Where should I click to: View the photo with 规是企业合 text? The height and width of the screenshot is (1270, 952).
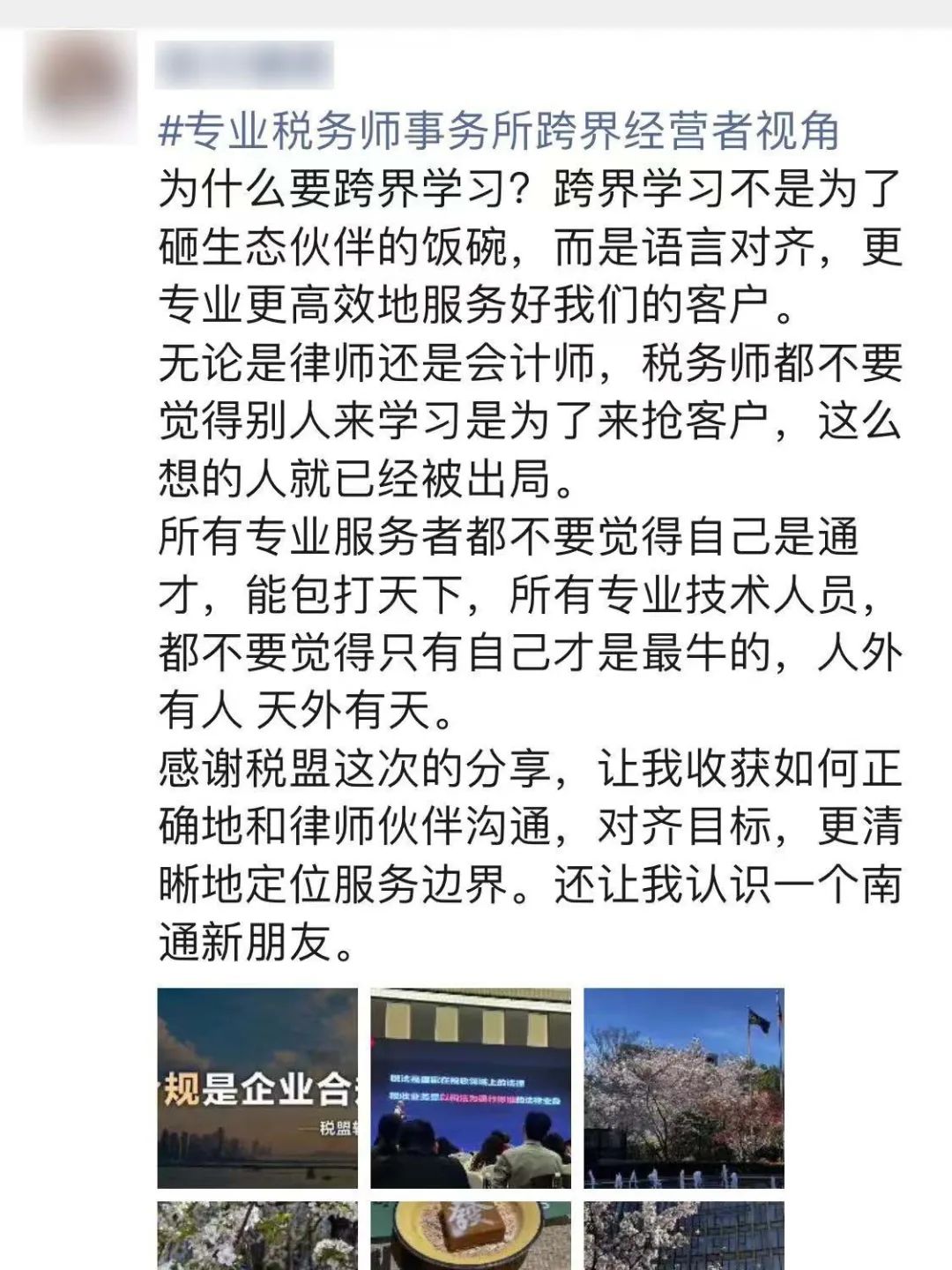[x=257, y=1087]
